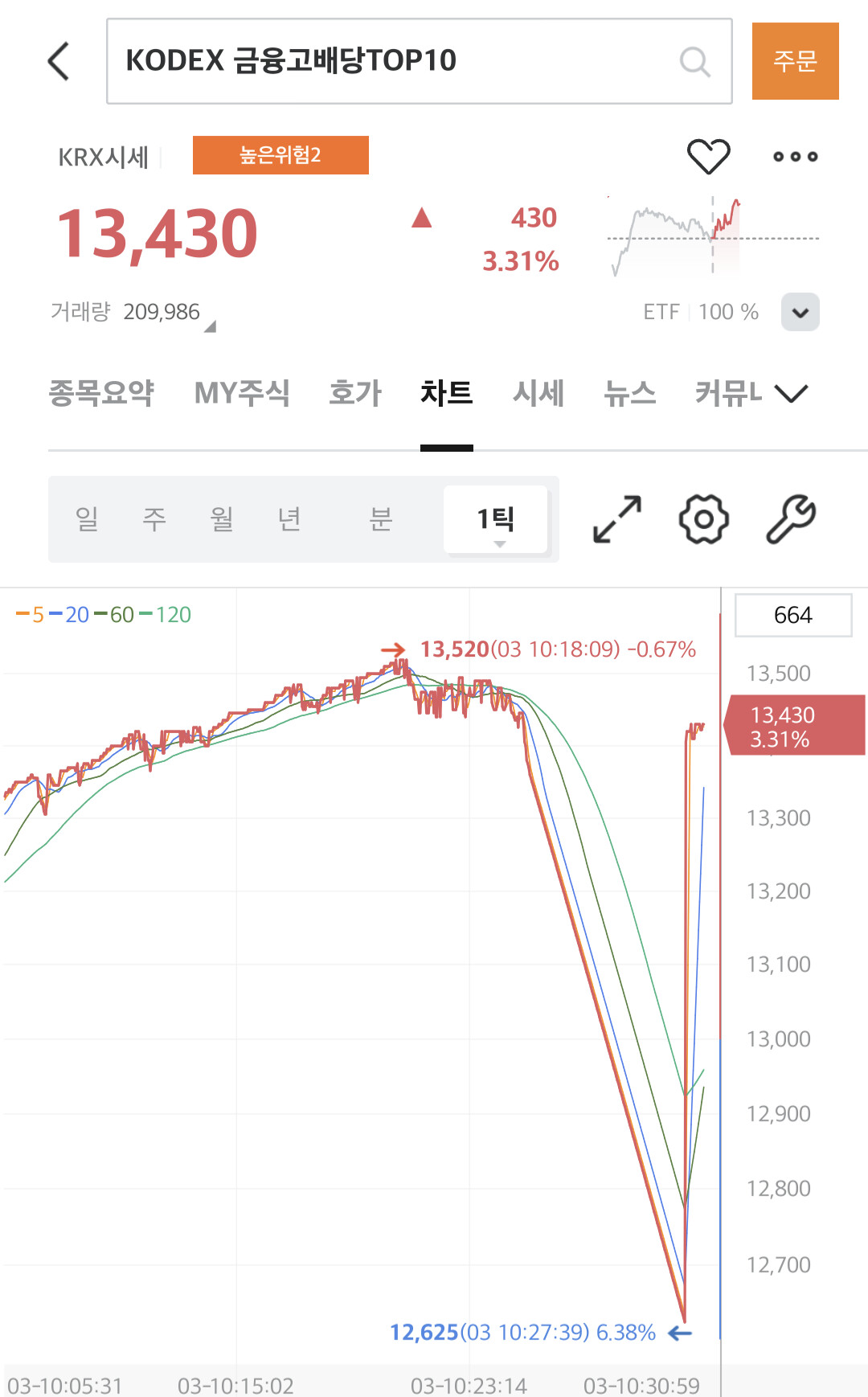868x1397 pixels.
Task: Open the 뉴스 tab
Action: click(630, 393)
